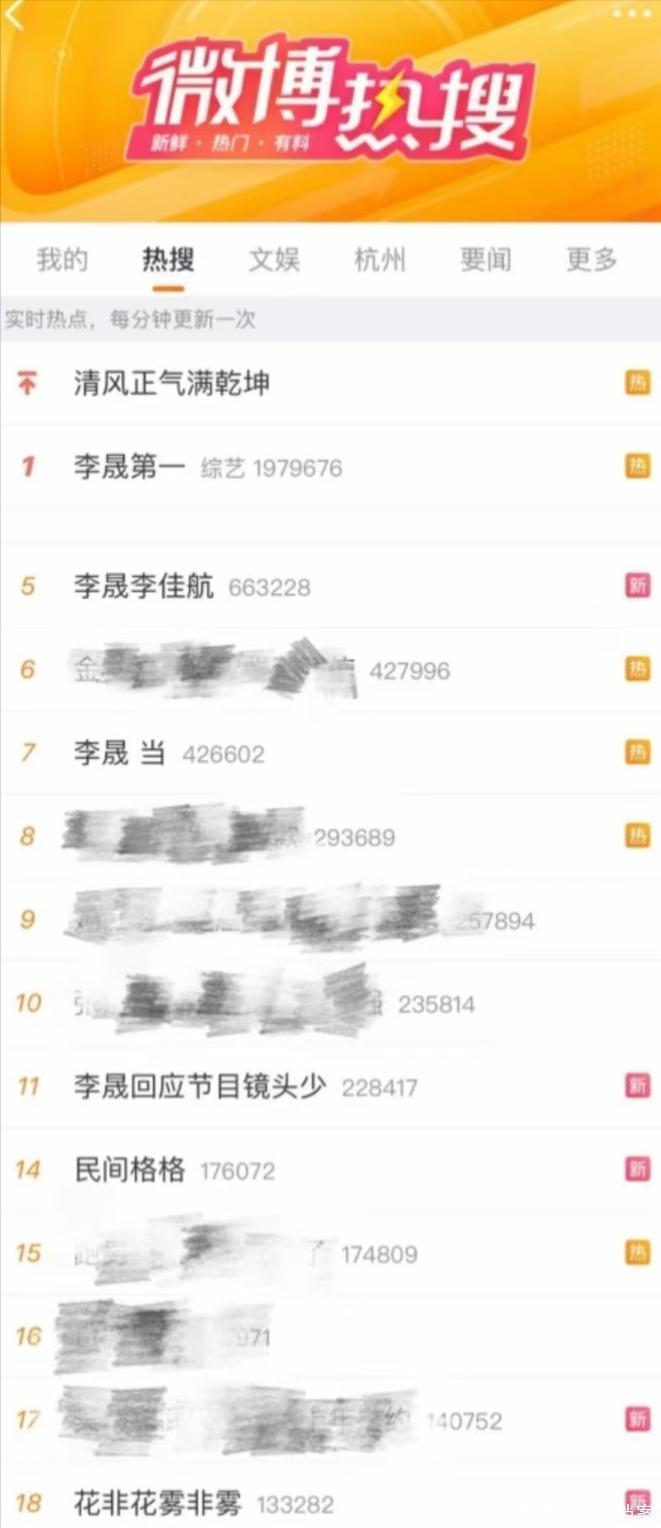This screenshot has width=661, height=1528.
Task: Open trending topic 李晟李佳航
Action: pos(143,587)
